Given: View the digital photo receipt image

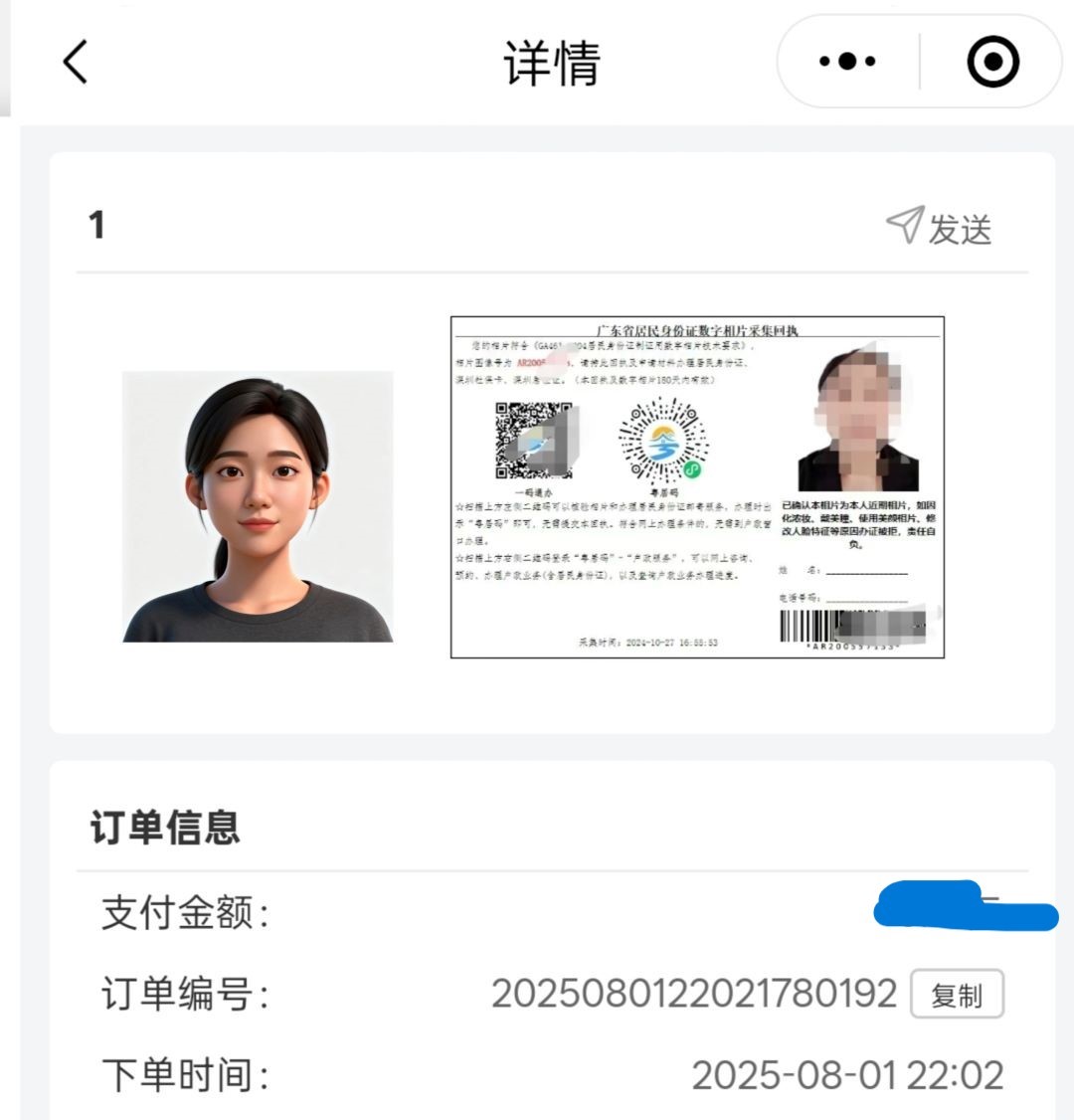Looking at the screenshot, I should [696, 486].
